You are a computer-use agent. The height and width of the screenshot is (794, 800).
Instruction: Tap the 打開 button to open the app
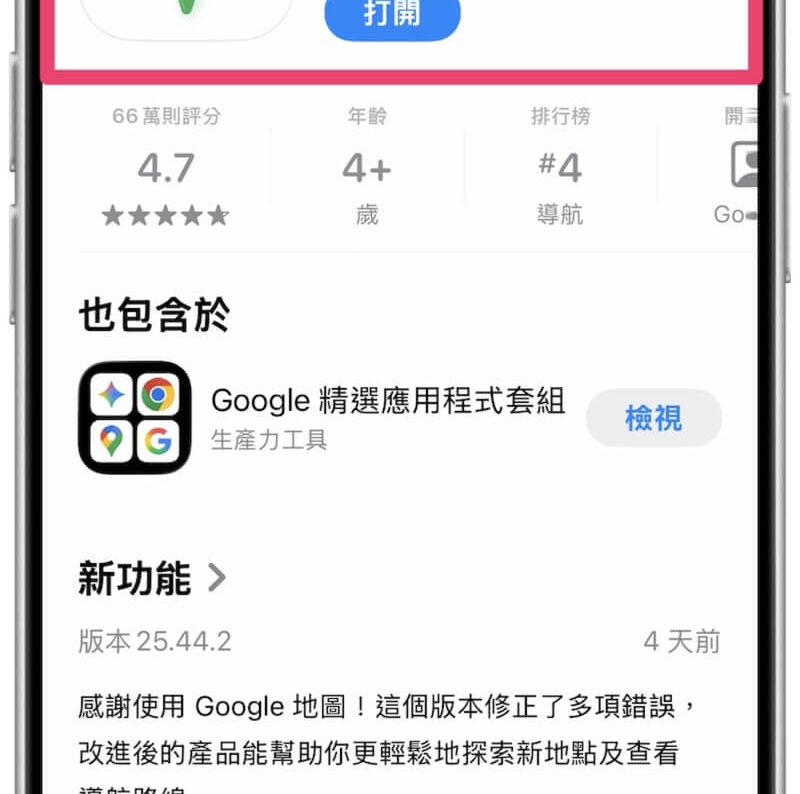tap(392, 18)
